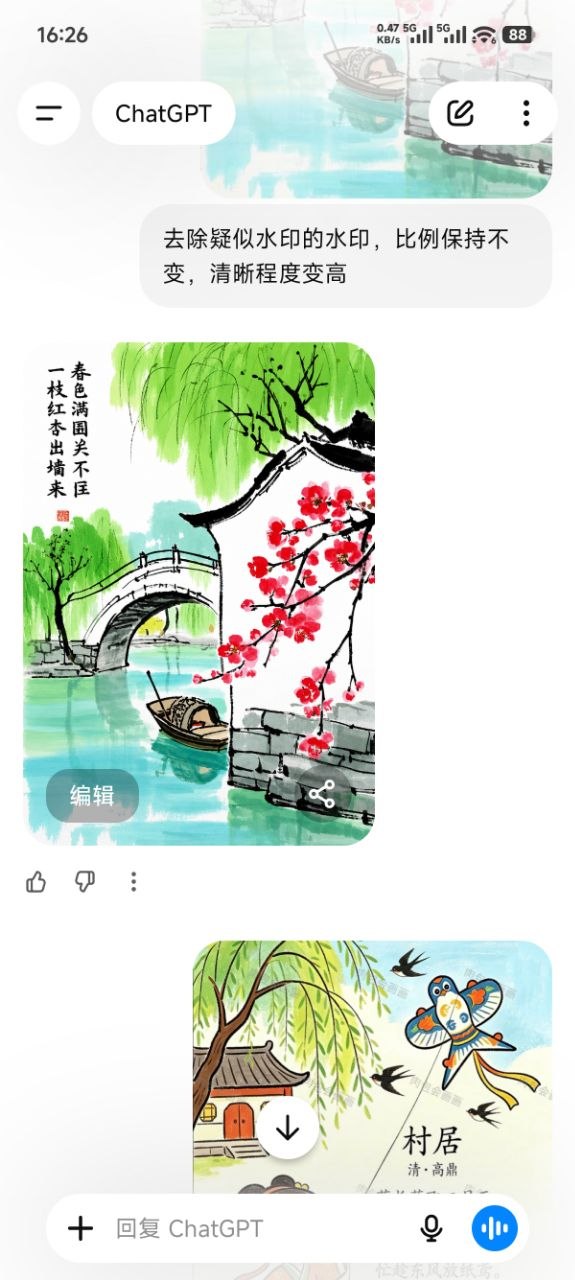Start voice conversation mode
575x1280 pixels.
(x=495, y=1228)
